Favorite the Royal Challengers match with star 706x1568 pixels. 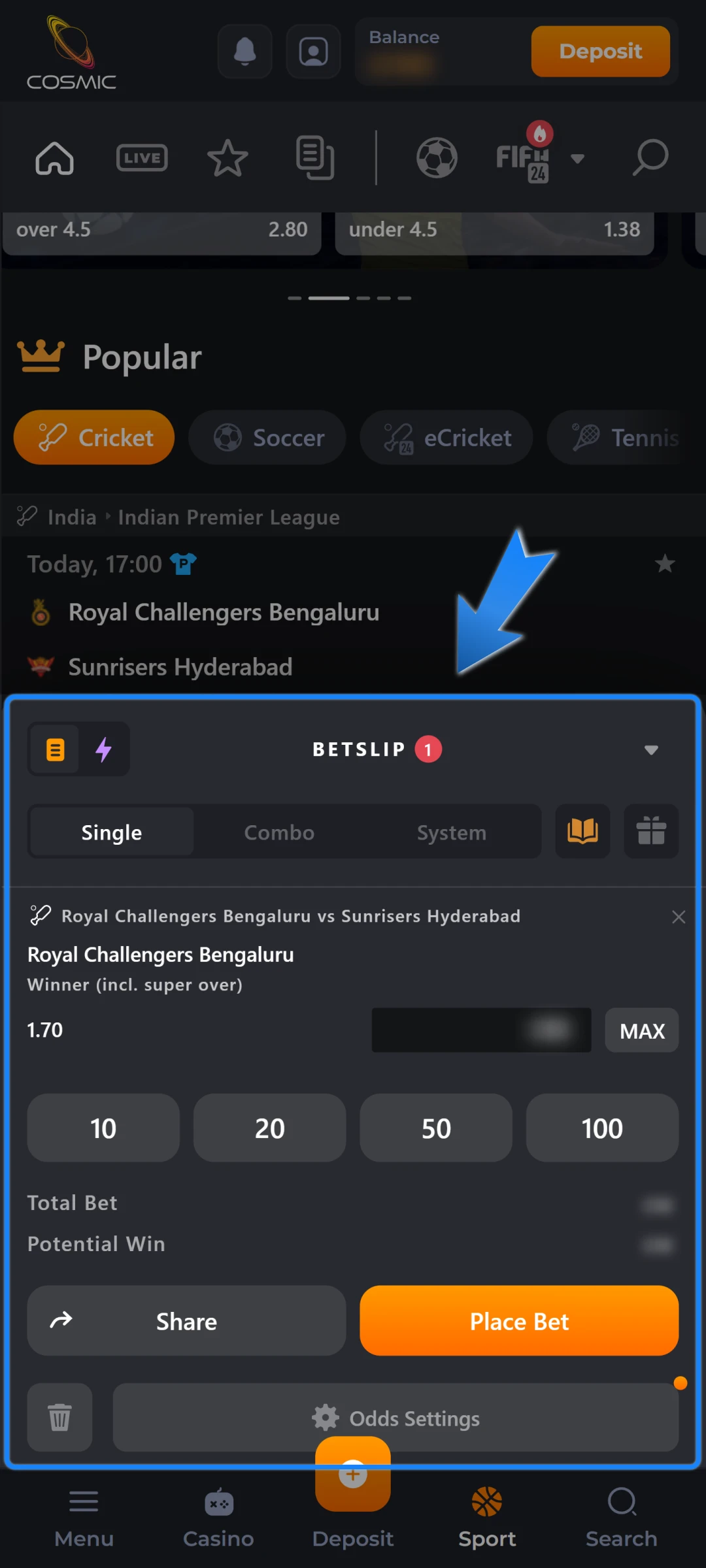click(665, 563)
